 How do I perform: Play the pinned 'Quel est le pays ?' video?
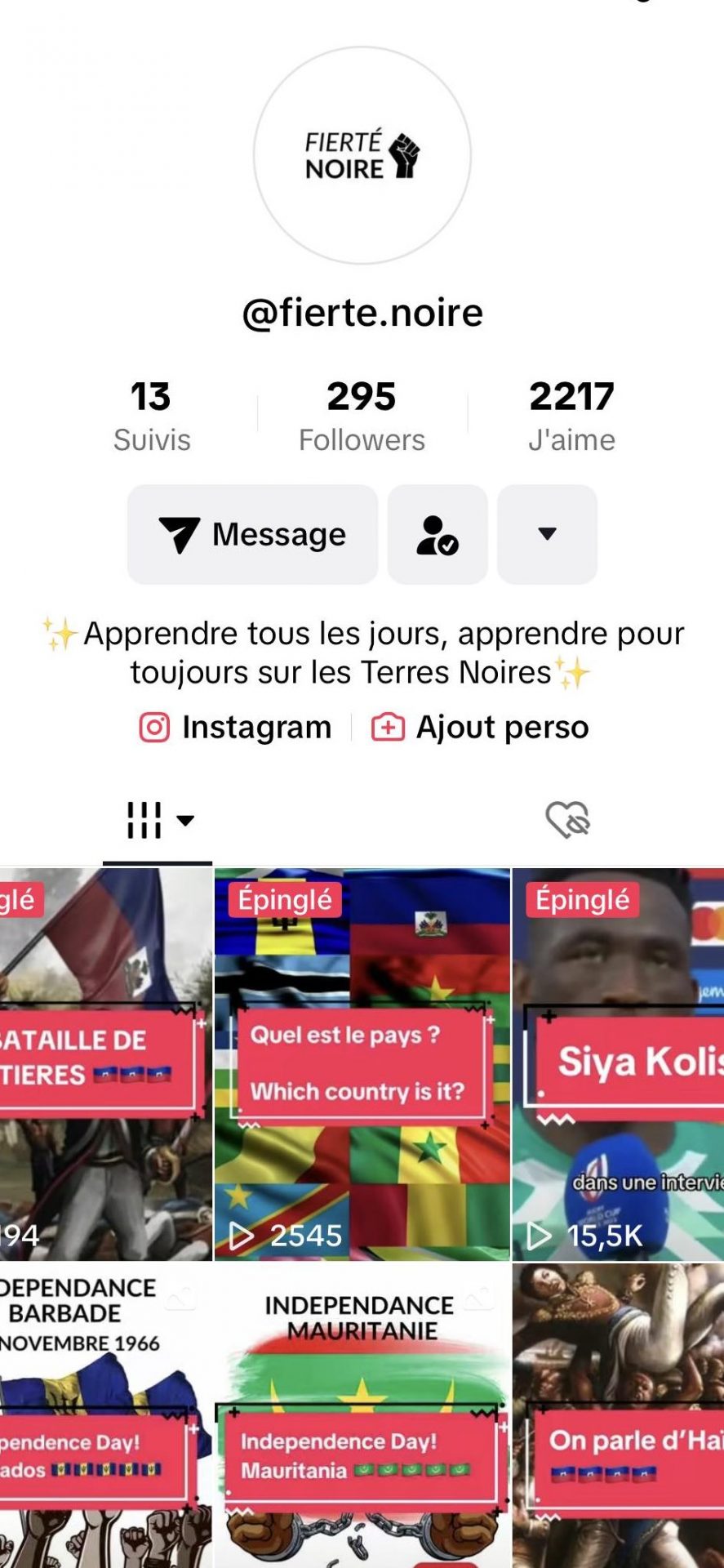tap(362, 1063)
